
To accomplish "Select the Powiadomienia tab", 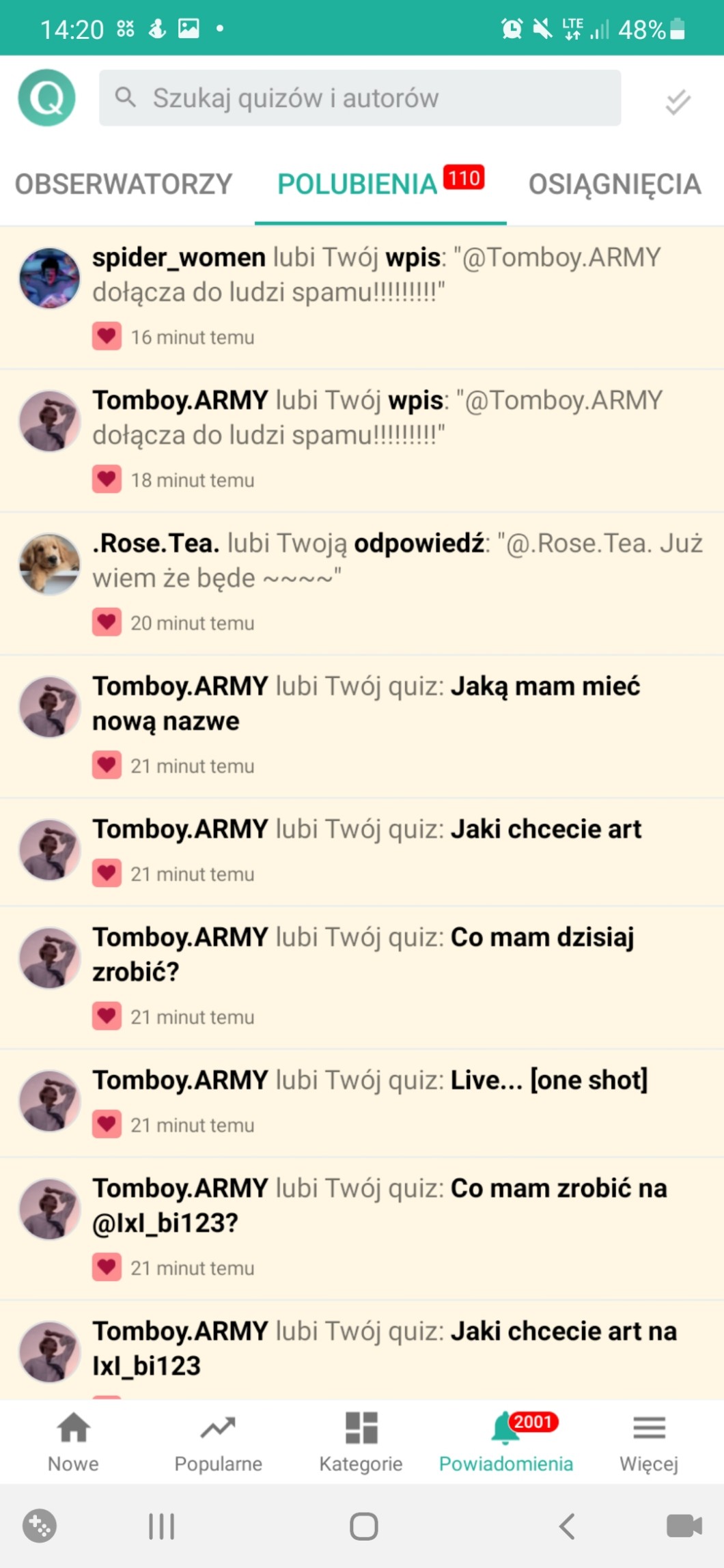I will (505, 1442).
